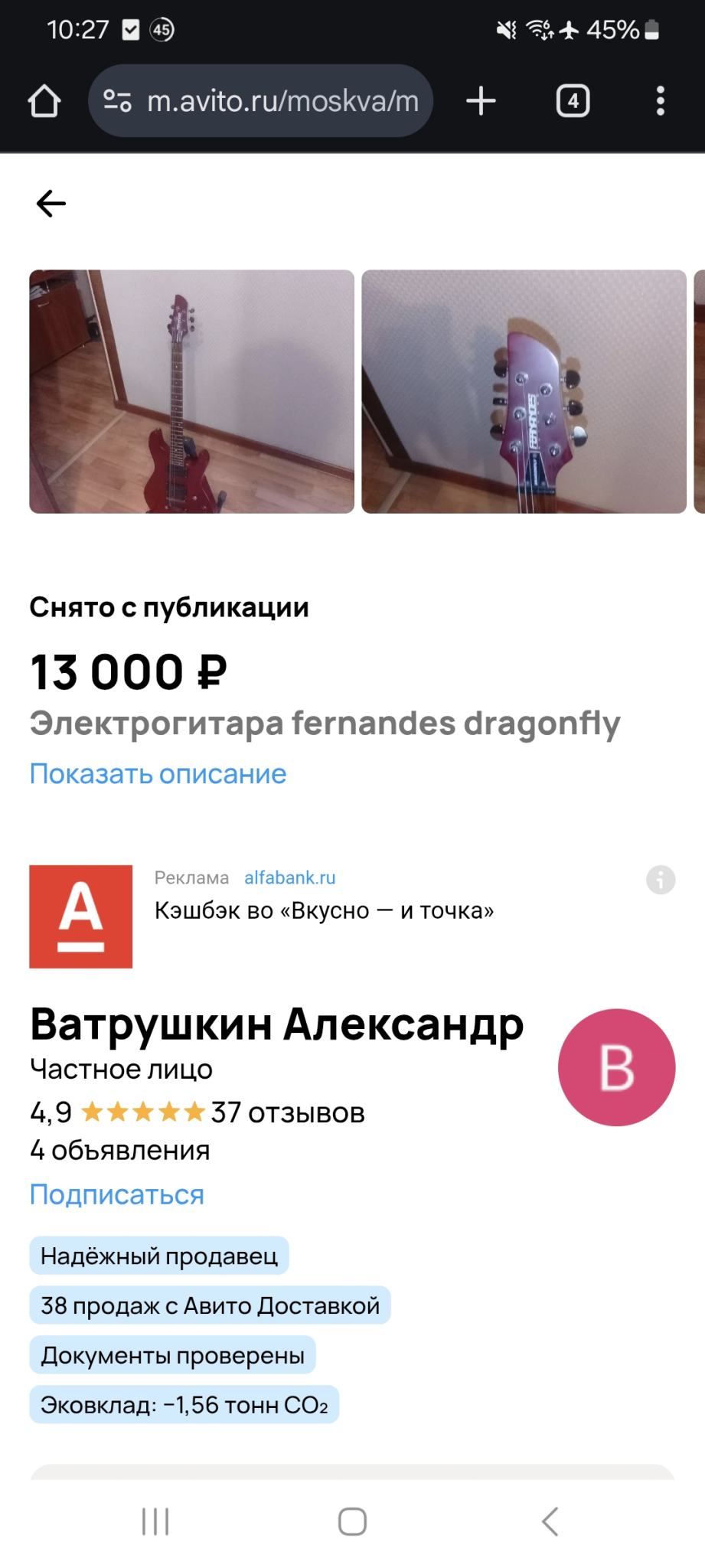Tap the Надёжный продавец badge

pos(158,1256)
